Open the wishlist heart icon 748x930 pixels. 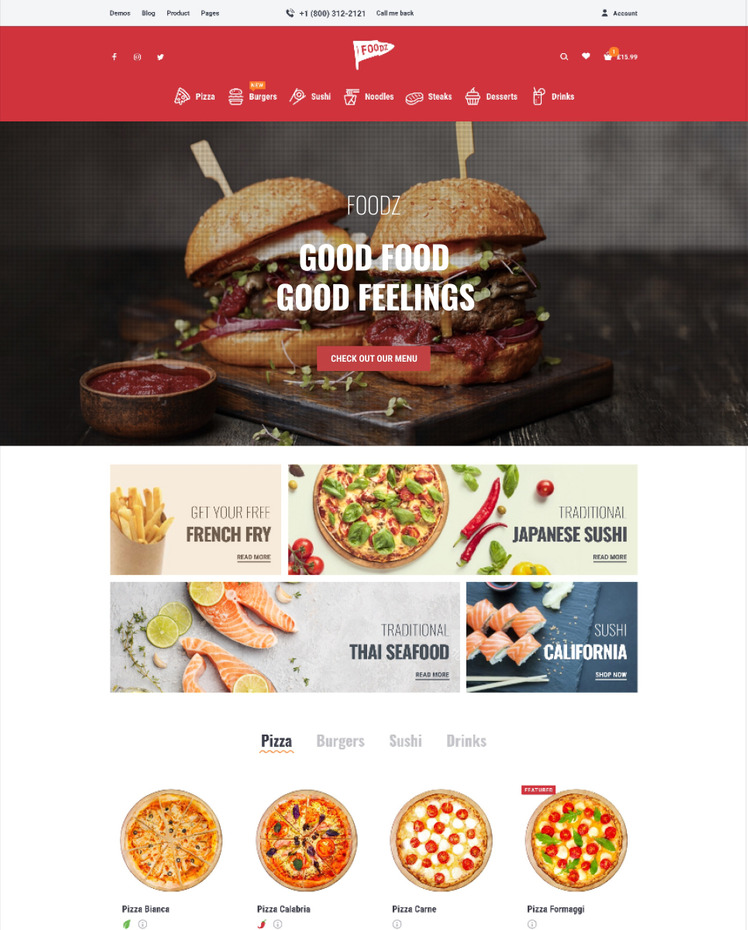pyautogui.click(x=586, y=57)
